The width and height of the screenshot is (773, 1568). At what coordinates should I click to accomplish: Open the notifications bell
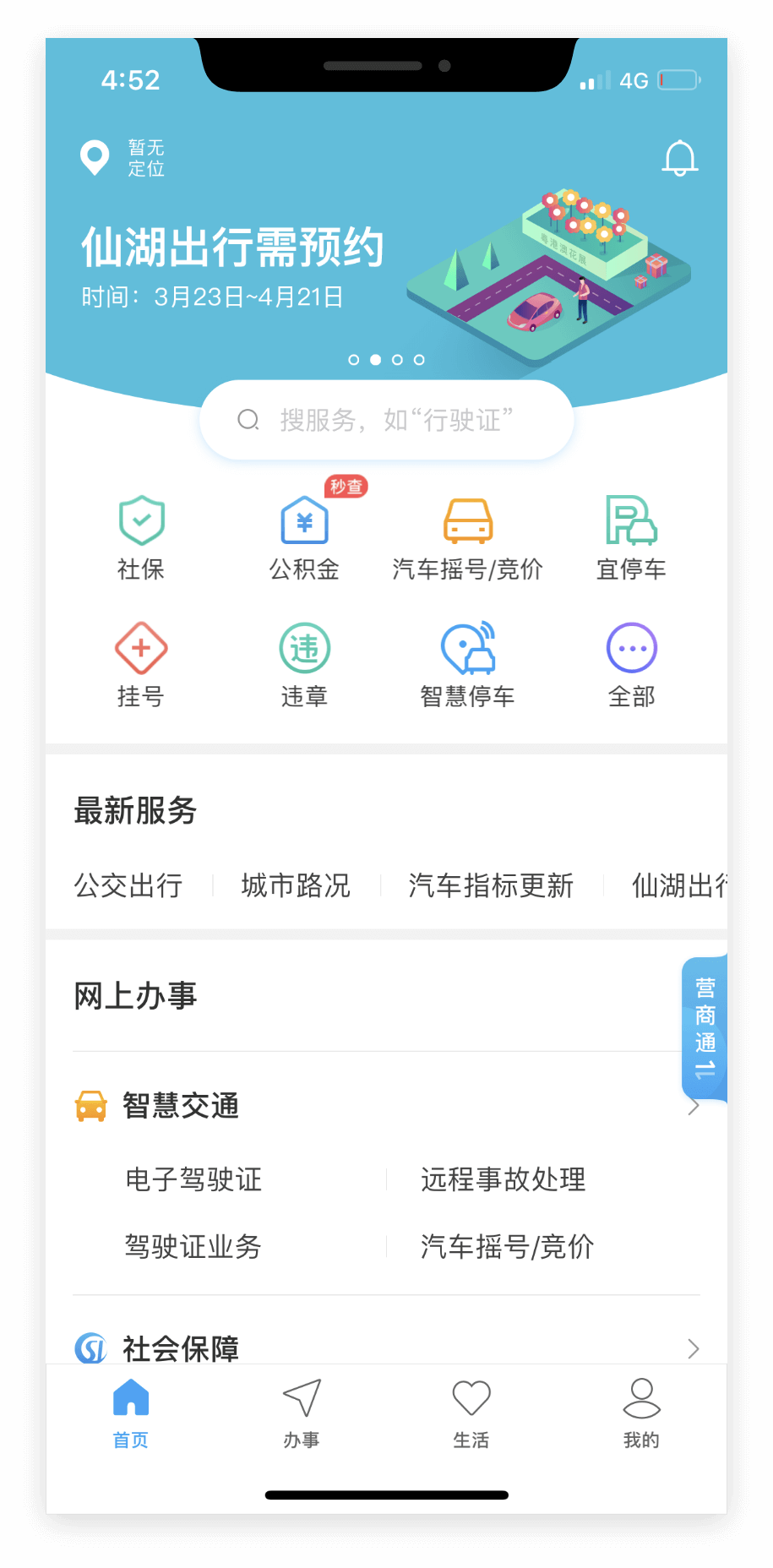coord(679,158)
